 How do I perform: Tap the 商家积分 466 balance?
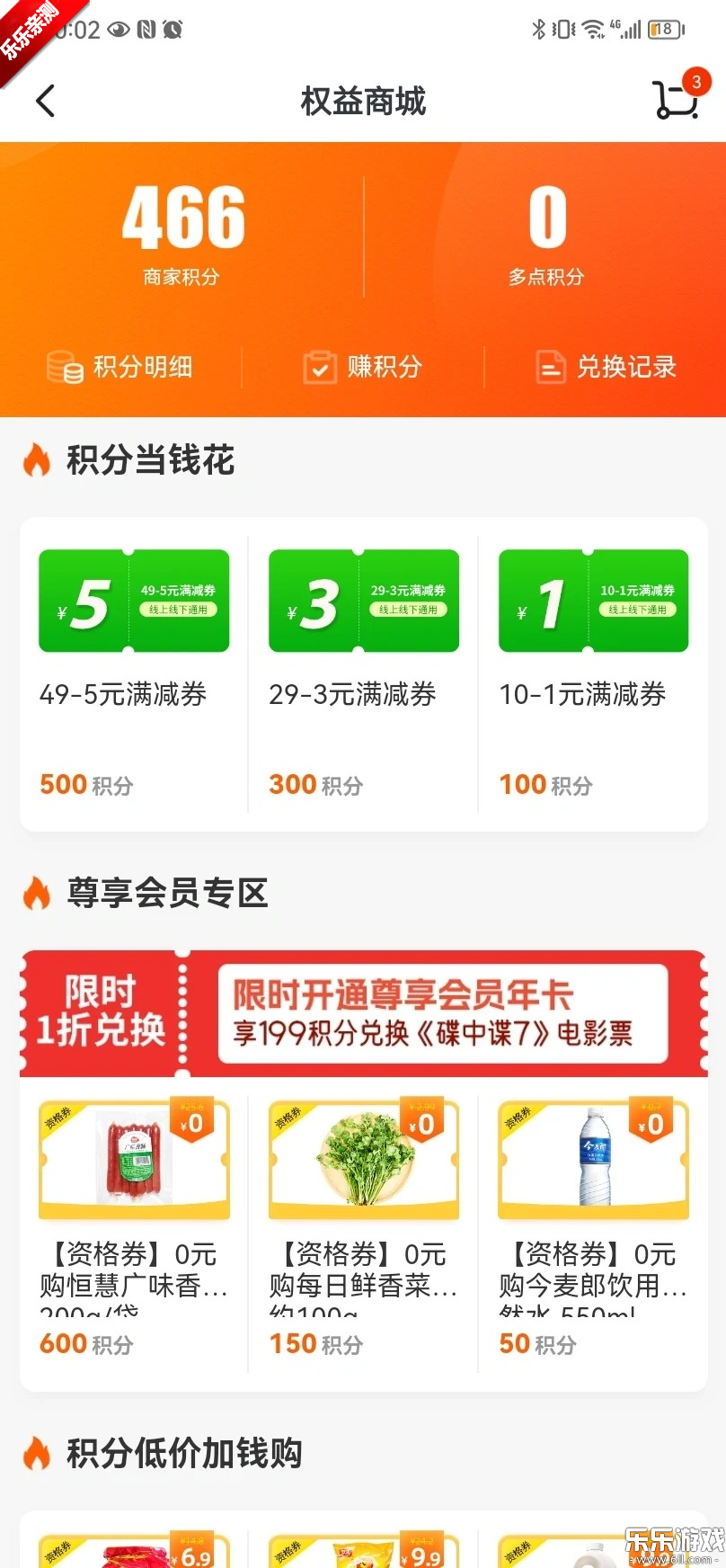pyautogui.click(x=181, y=229)
